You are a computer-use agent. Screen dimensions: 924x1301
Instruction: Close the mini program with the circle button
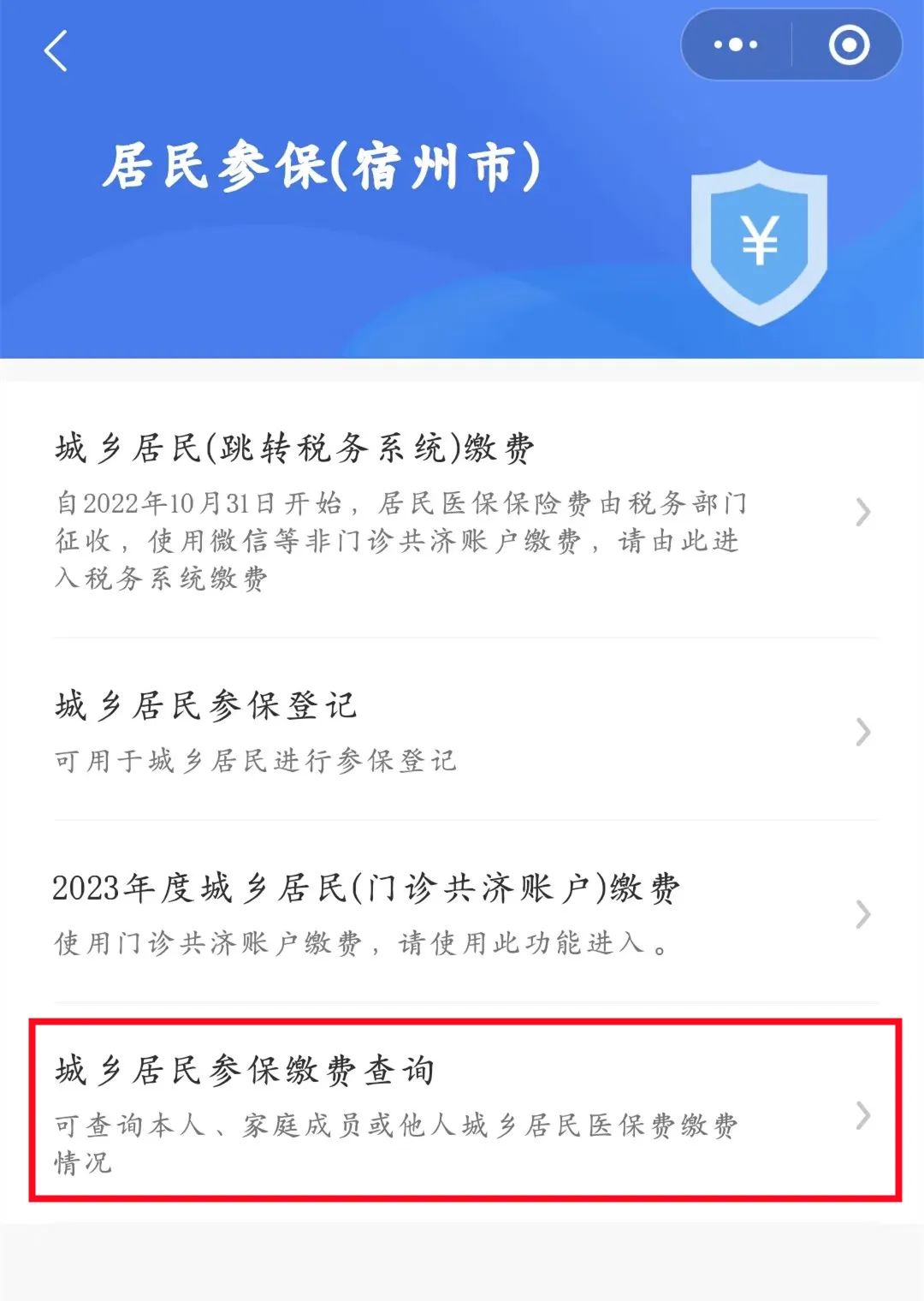point(849,45)
